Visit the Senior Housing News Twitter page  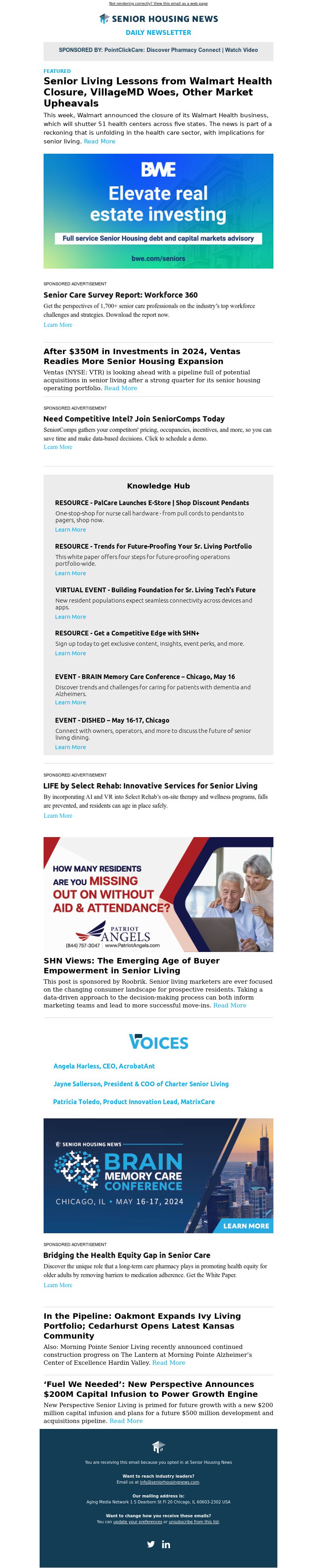151,1544
